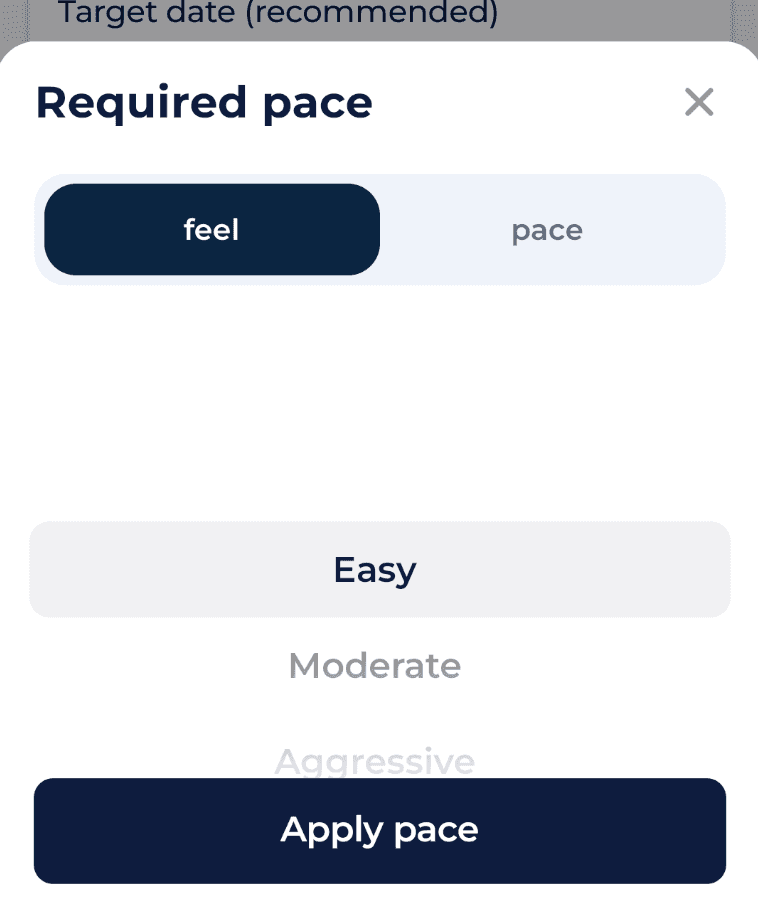Apply the selected pace
Viewport: 758px width, 918px height.
pos(379,830)
